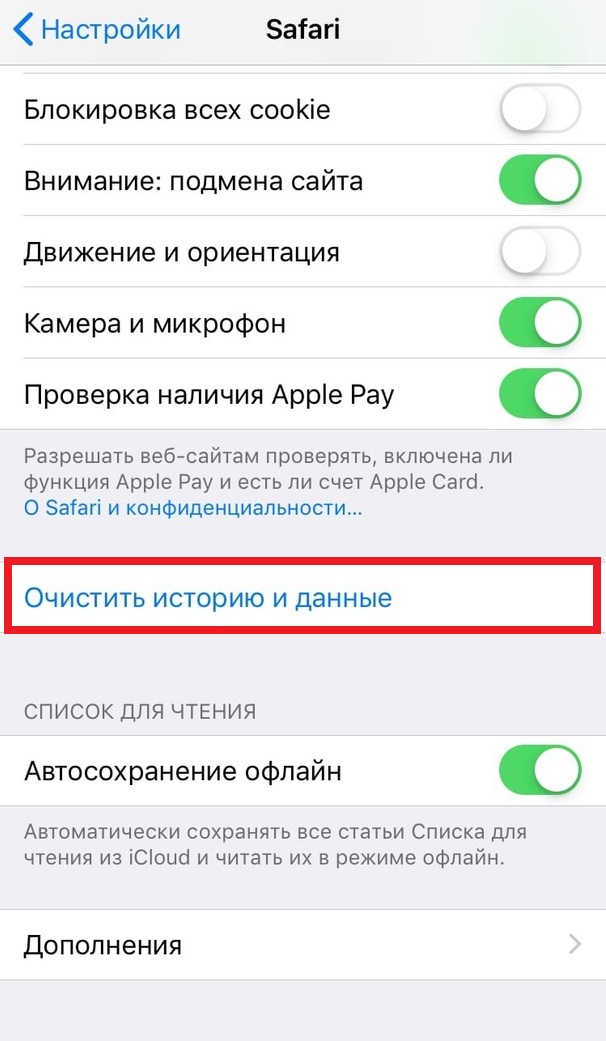This screenshot has height=1041, width=606.
Task: Open the Дополнения row
Action: point(302,945)
